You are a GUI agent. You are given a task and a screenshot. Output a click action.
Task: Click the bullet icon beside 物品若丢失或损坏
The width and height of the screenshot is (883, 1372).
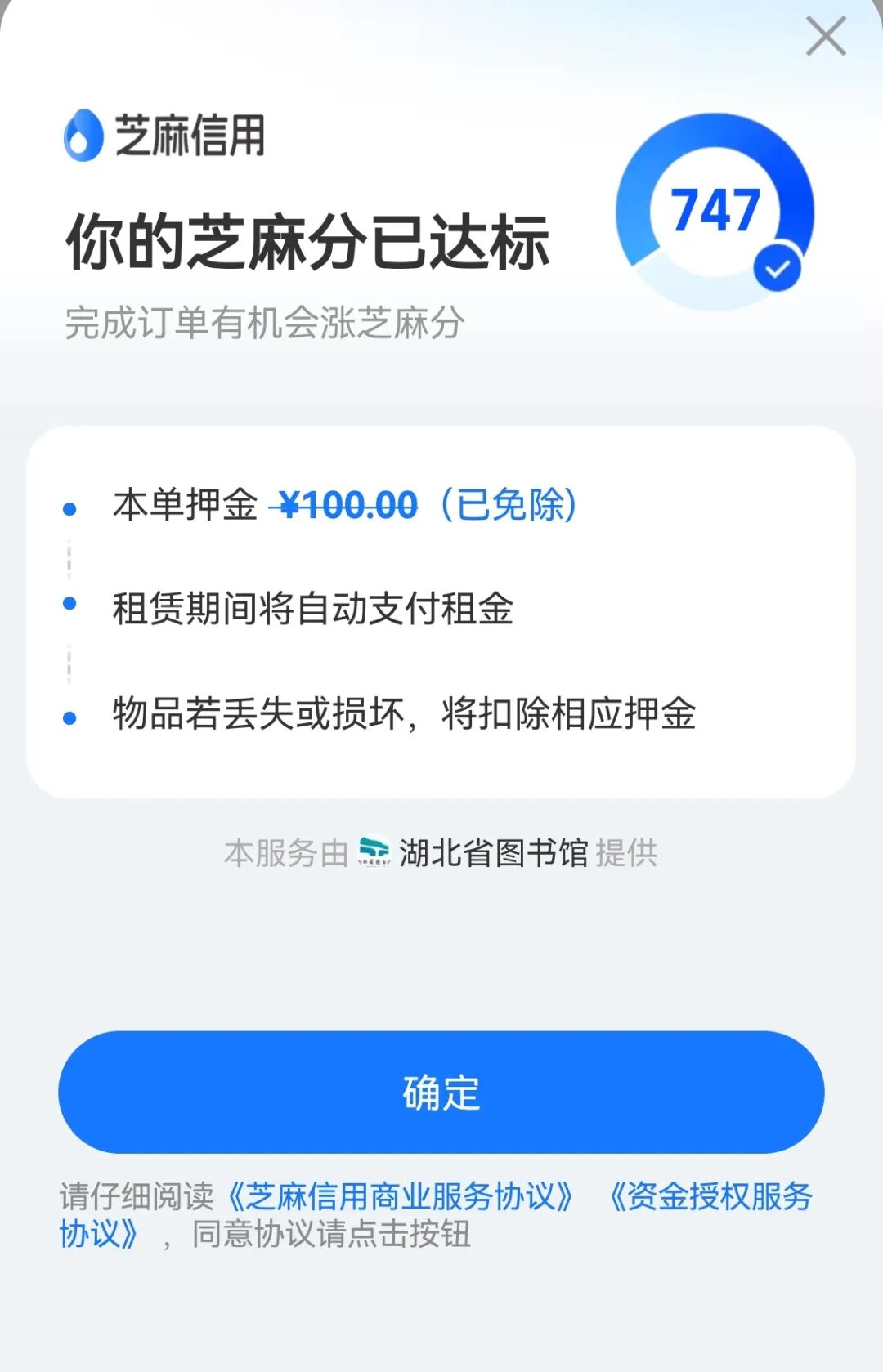tap(69, 716)
